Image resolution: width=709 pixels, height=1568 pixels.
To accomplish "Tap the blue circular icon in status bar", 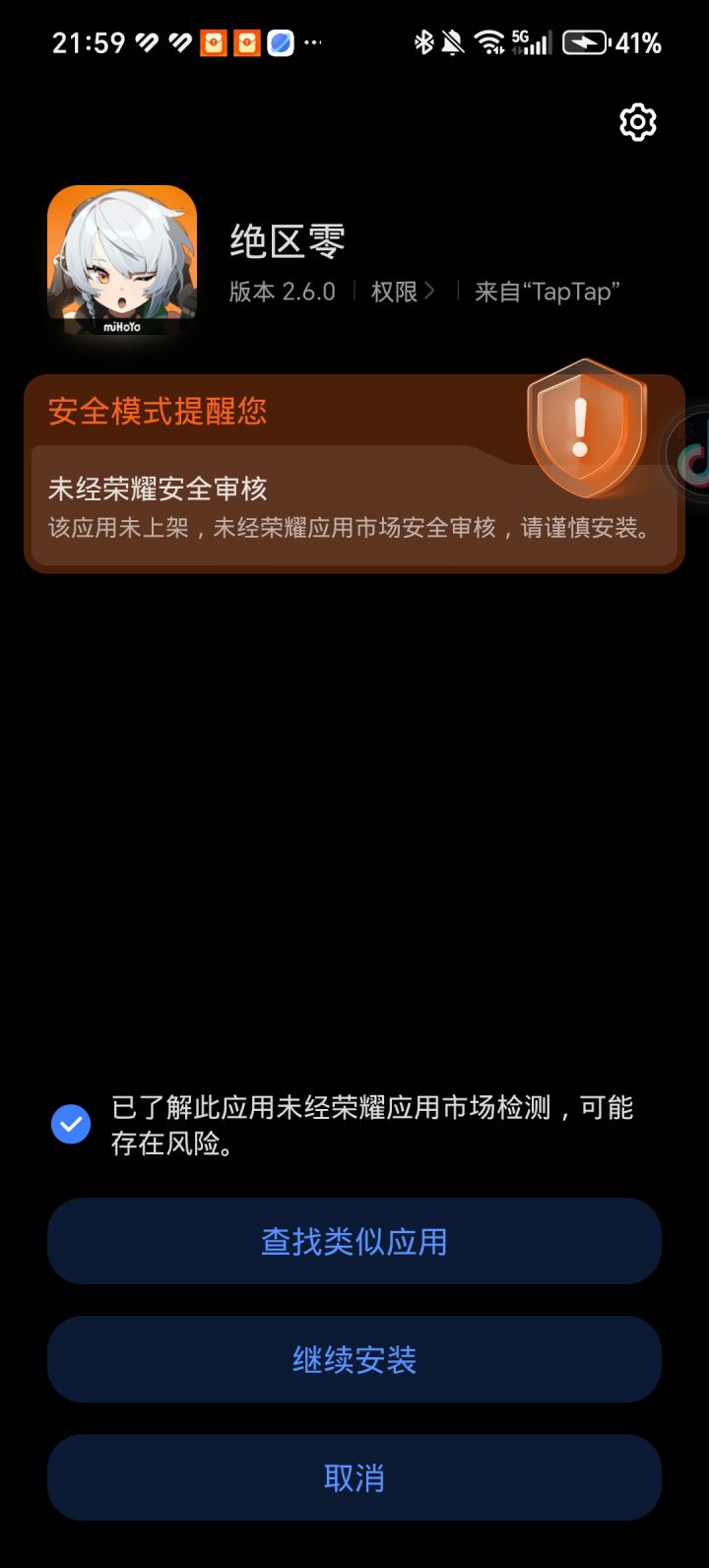I will point(280,41).
